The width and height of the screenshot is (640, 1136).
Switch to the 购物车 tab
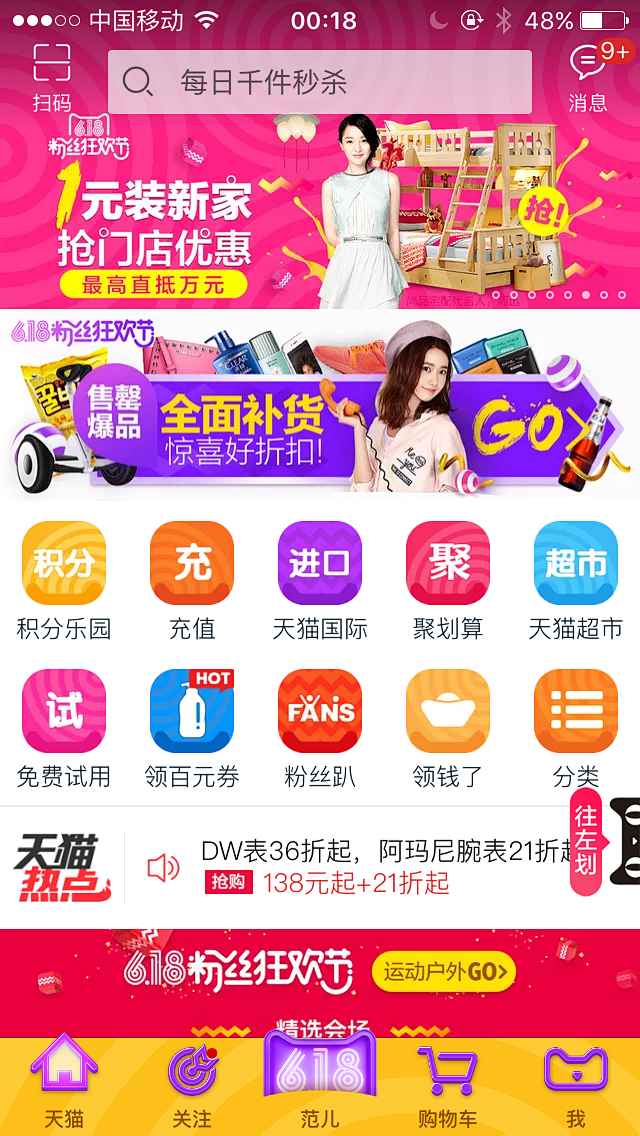pos(448,1086)
